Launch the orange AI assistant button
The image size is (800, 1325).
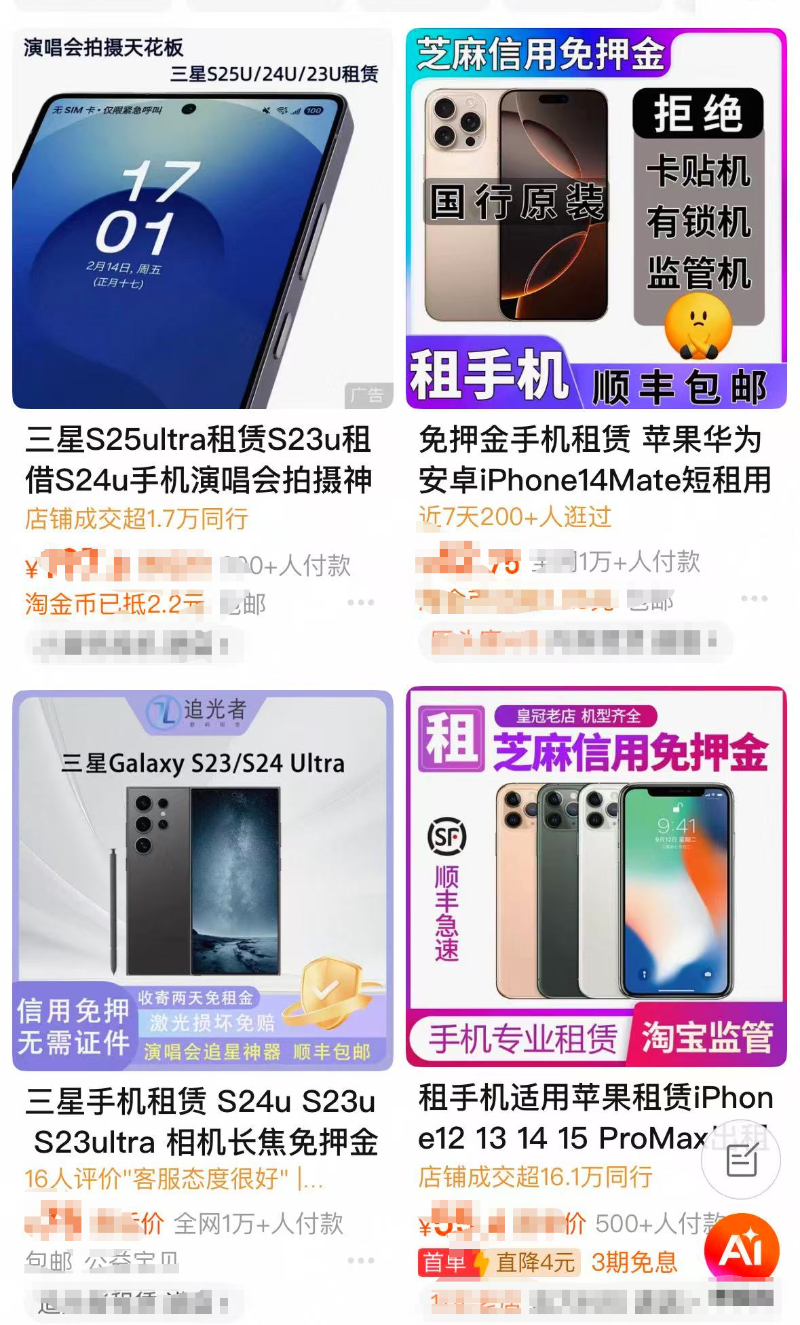pyautogui.click(x=741, y=1247)
